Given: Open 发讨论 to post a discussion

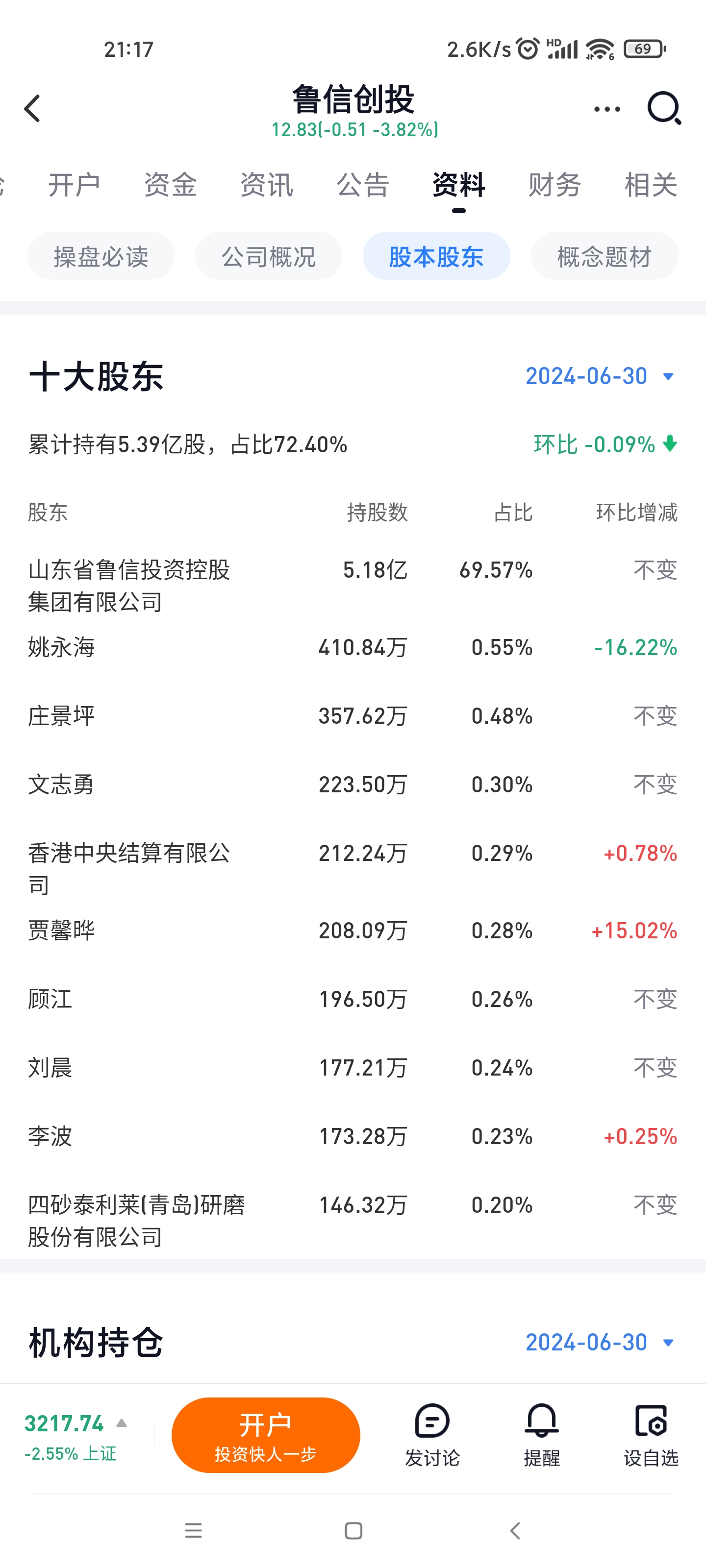Looking at the screenshot, I should coord(432,1435).
